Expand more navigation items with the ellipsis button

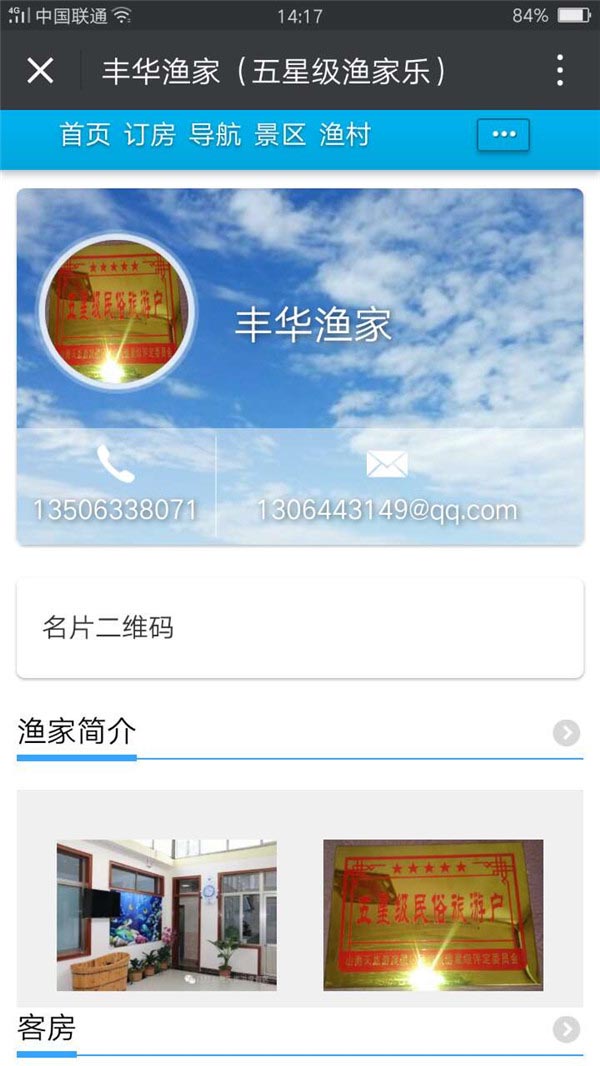pyautogui.click(x=503, y=134)
